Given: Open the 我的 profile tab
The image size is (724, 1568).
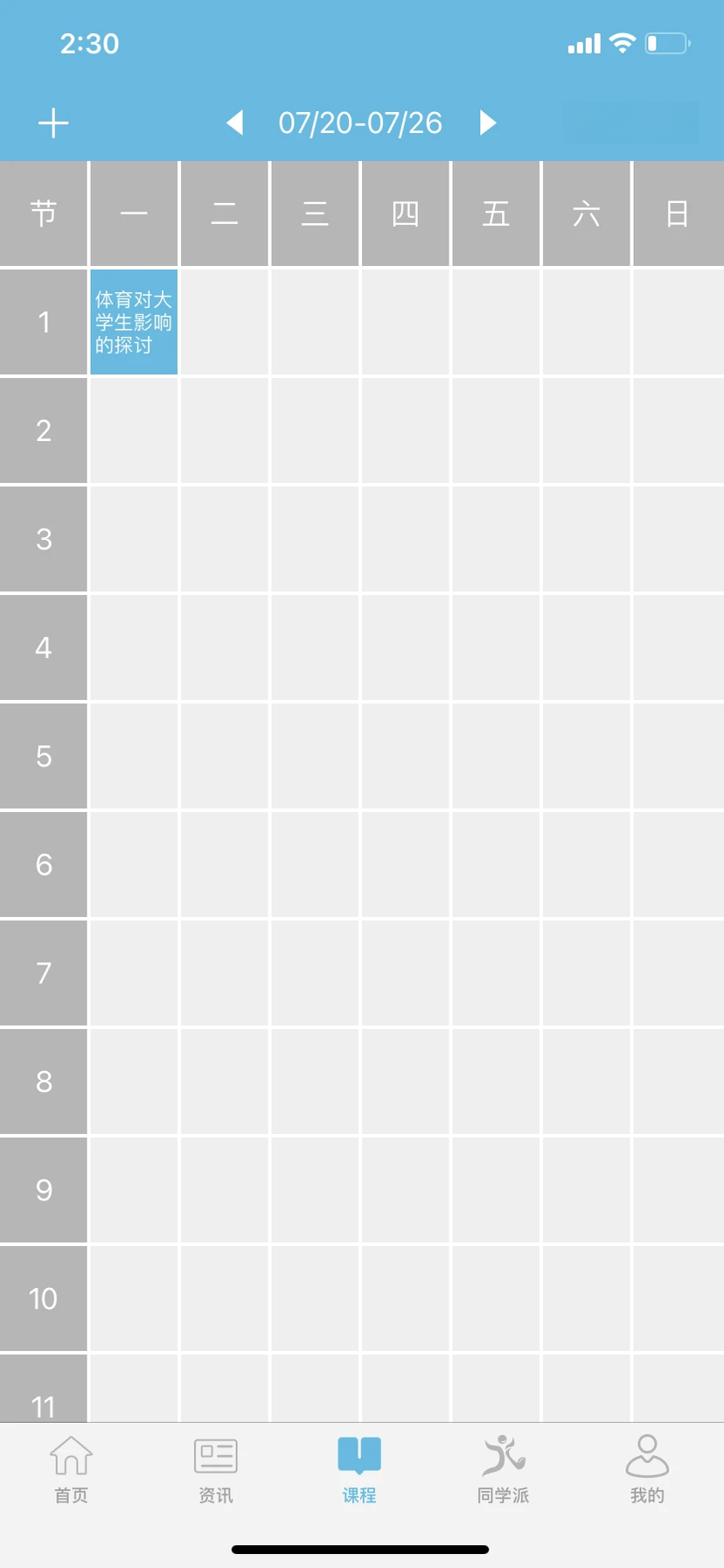Looking at the screenshot, I should click(647, 1470).
